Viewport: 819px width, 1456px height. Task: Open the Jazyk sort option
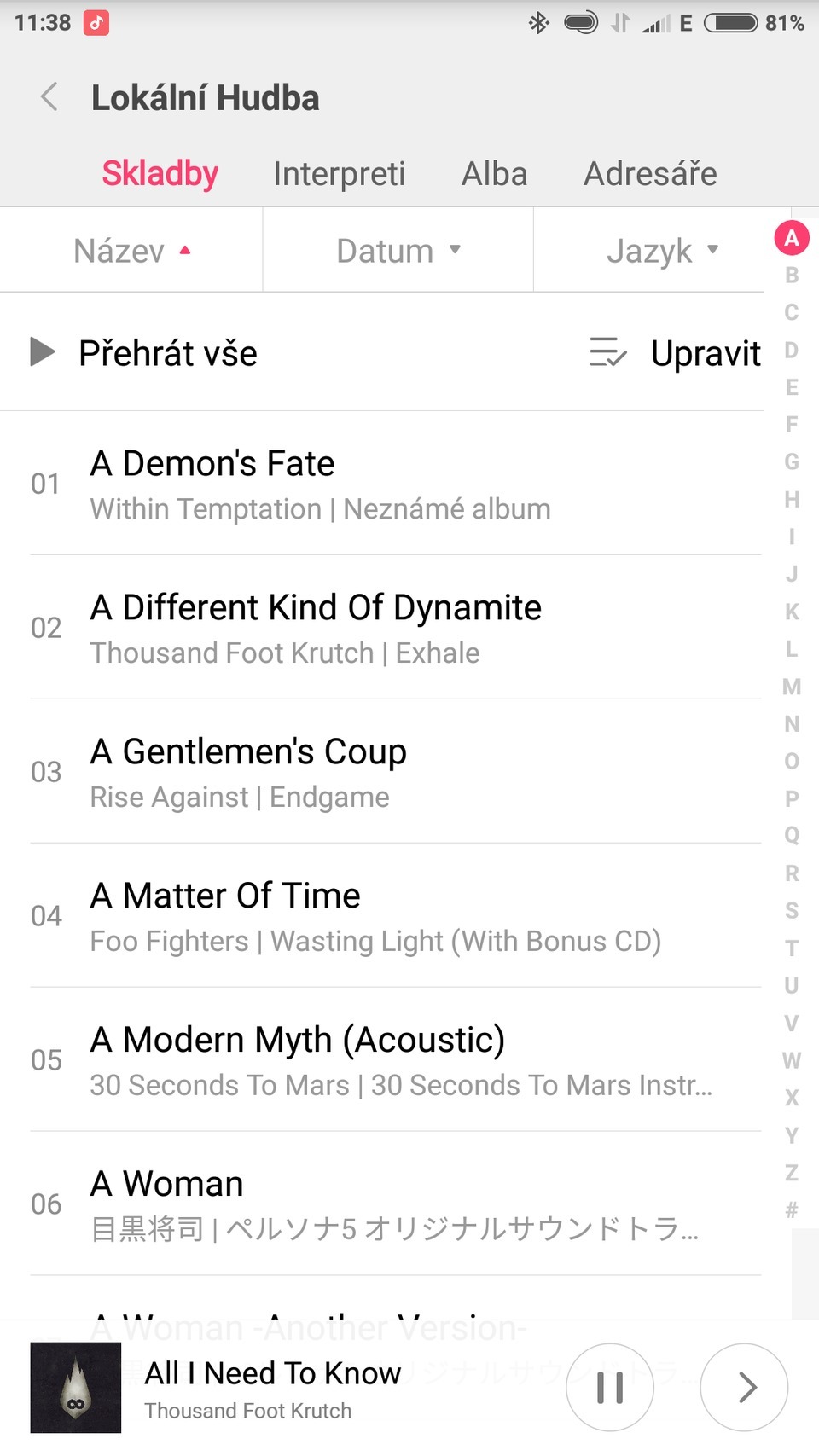(661, 251)
